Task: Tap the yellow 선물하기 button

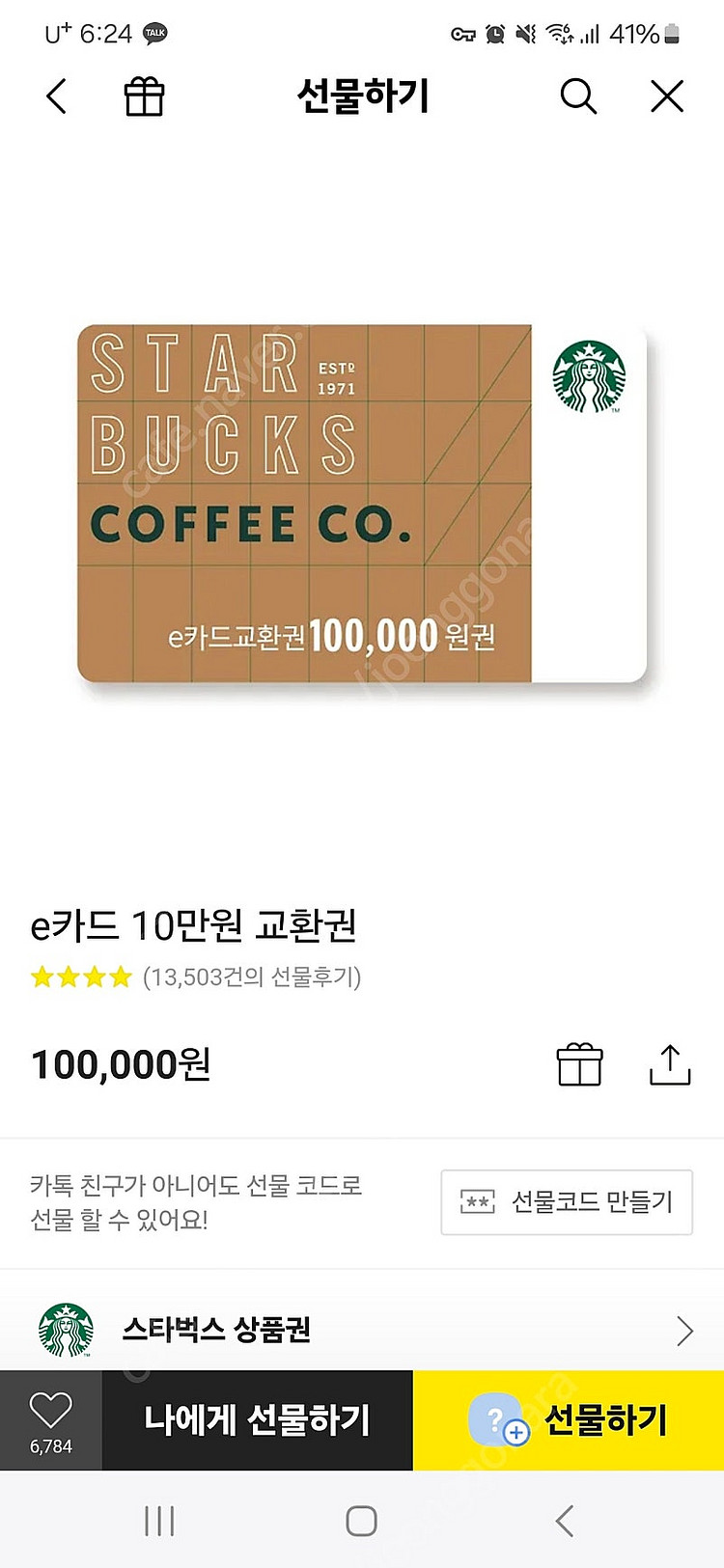Action: pyautogui.click(x=569, y=1420)
